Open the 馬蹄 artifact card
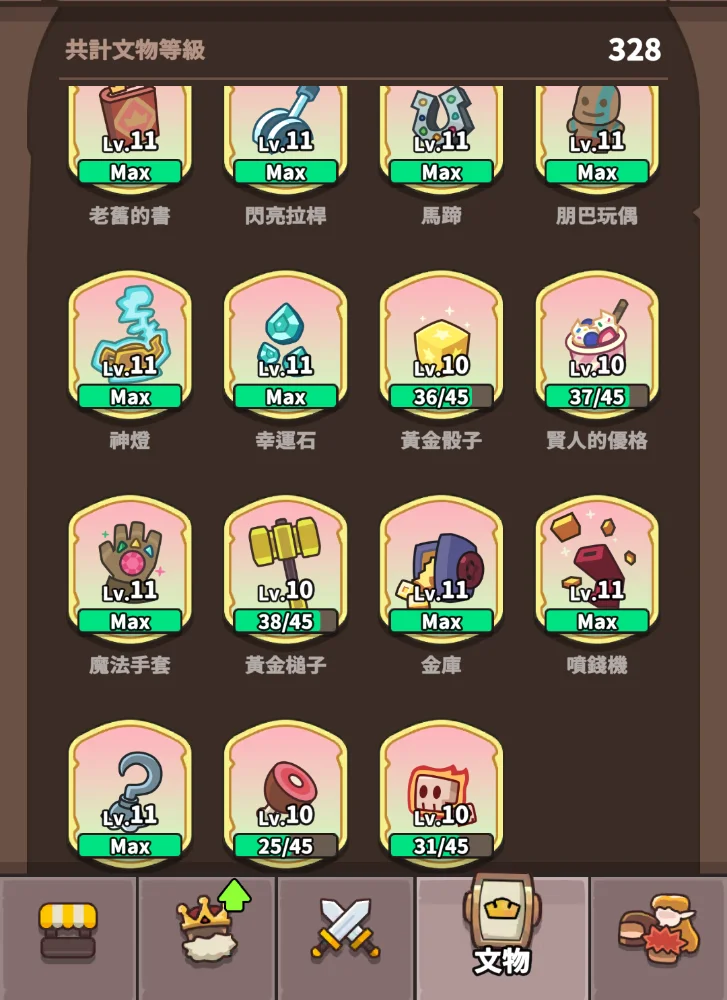Screen dimensions: 727x1000 441,135
